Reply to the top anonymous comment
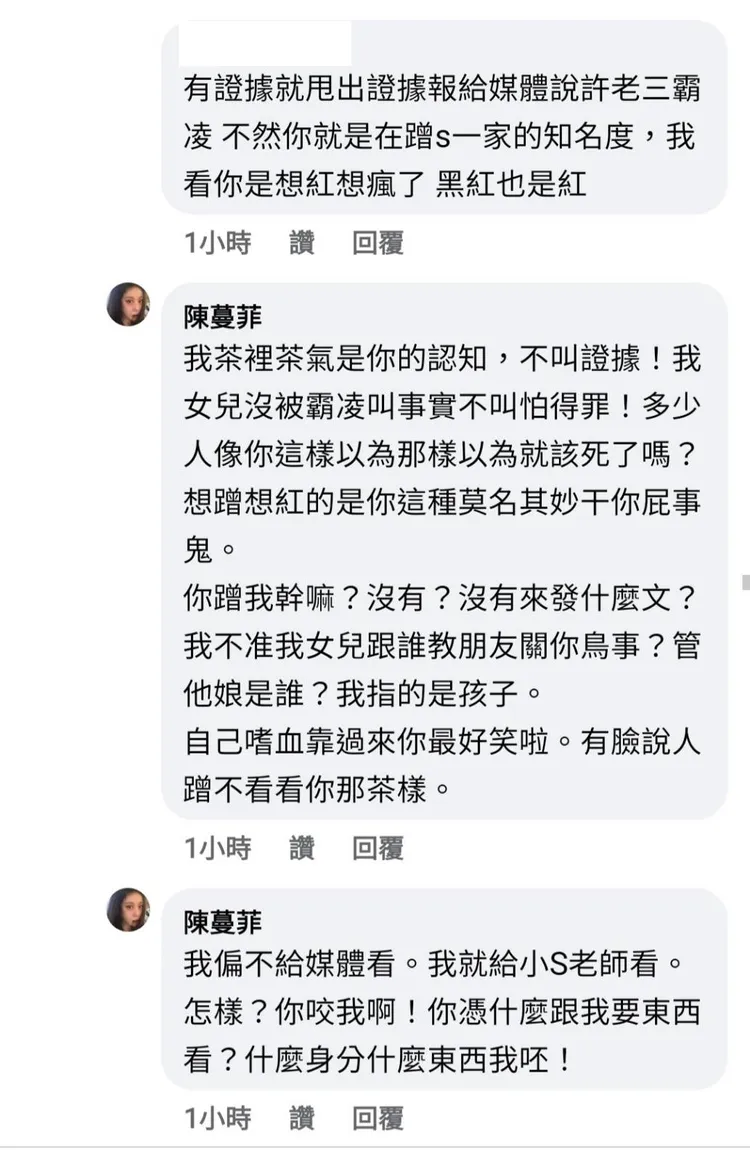This screenshot has width=750, height=1150. [x=378, y=243]
